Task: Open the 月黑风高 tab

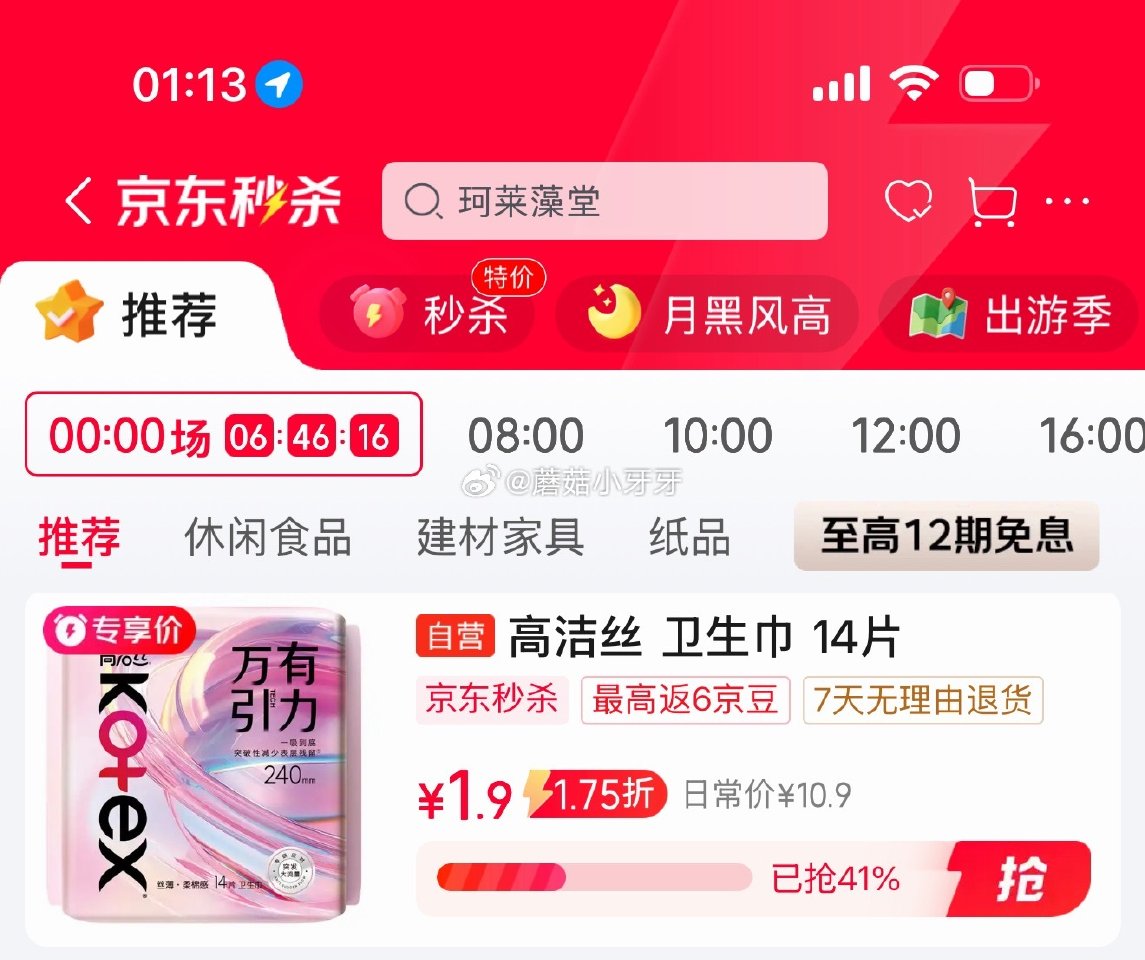Action: (708, 316)
